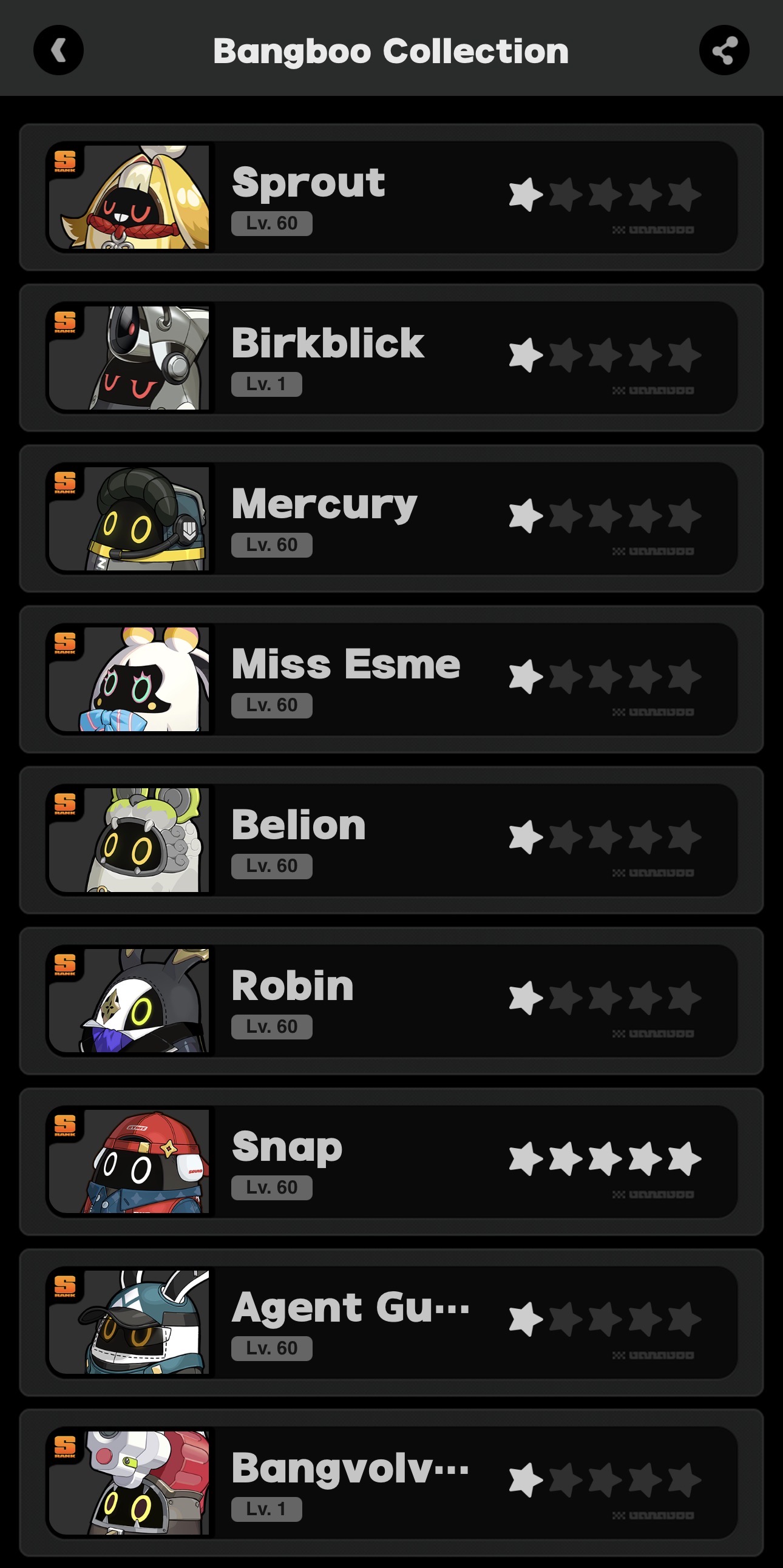
Task: Share the Bangboo Collection
Action: (724, 50)
